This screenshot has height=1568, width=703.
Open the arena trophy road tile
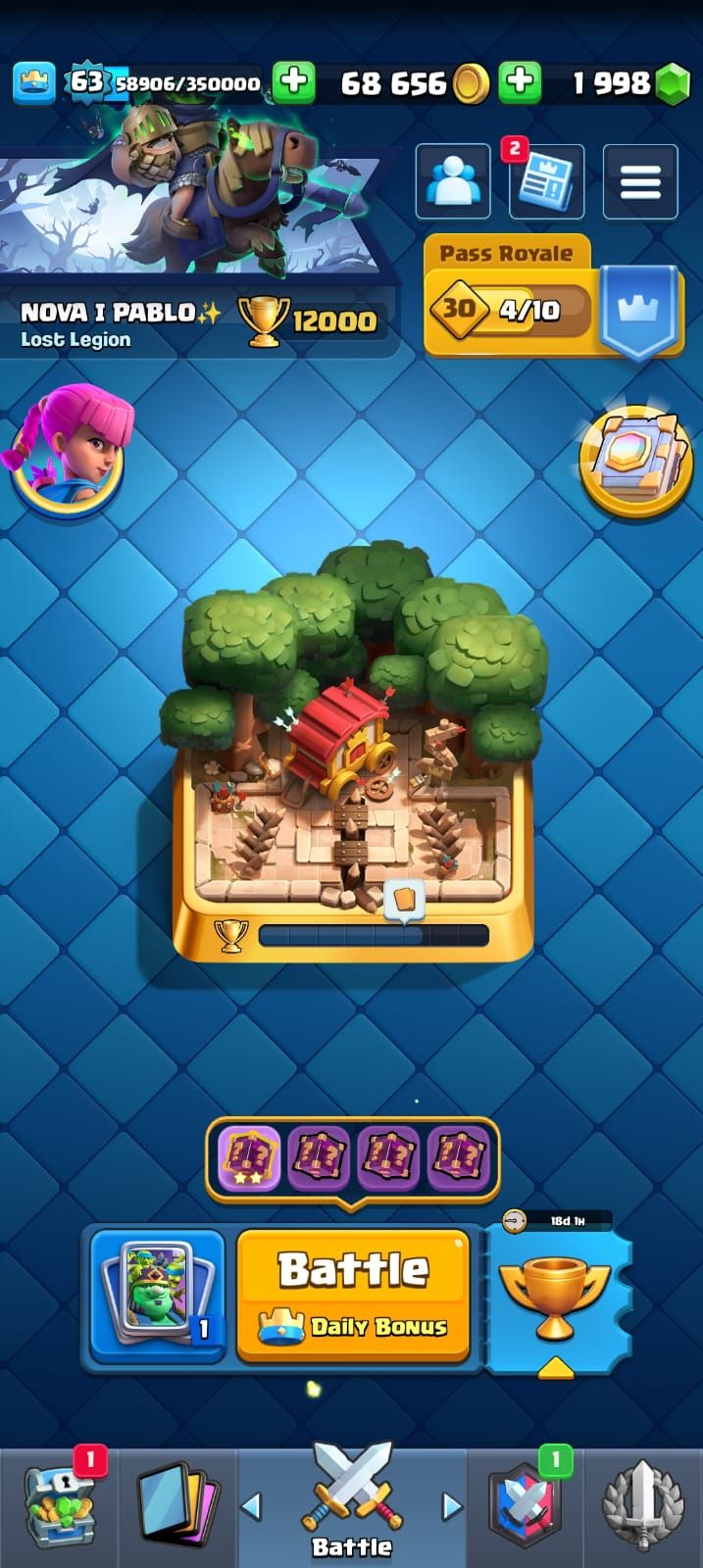click(353, 755)
